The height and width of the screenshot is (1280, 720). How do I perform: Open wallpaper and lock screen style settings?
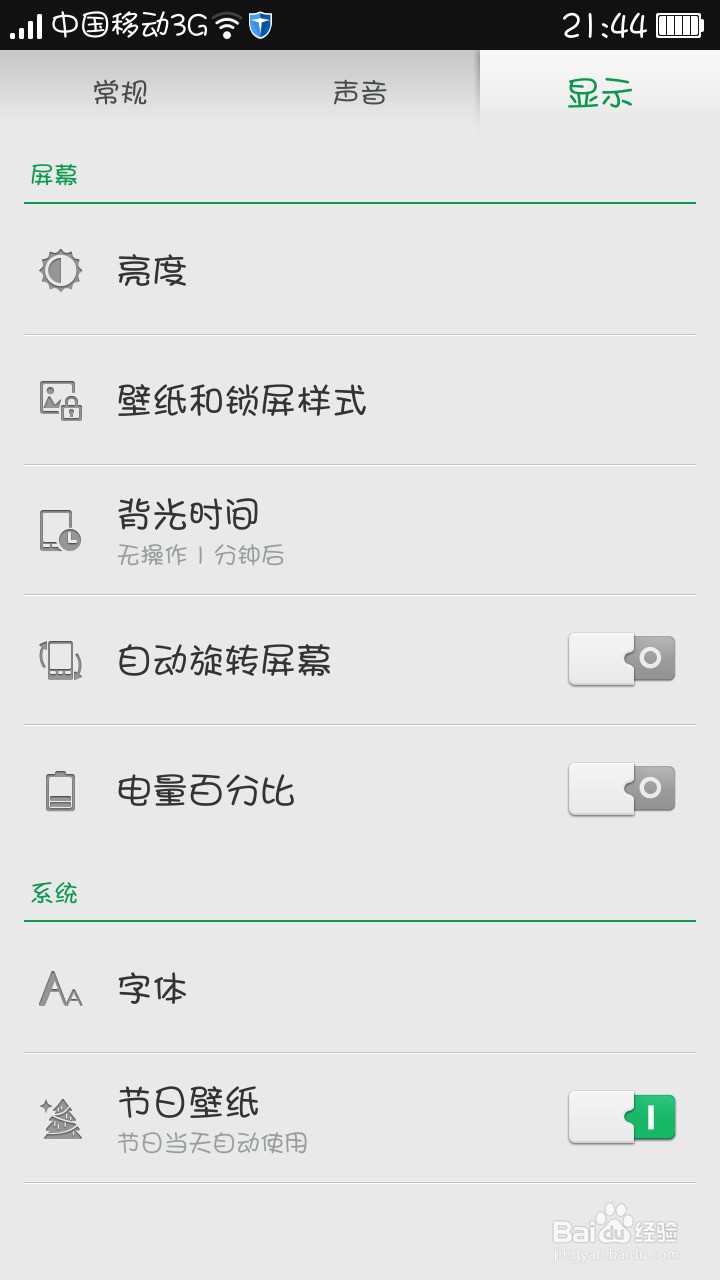[x=300, y=398]
